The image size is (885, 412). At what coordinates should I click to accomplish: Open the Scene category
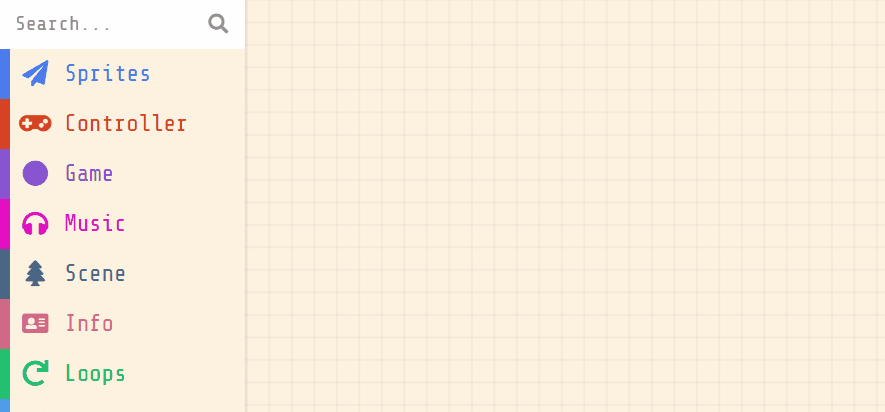95,274
